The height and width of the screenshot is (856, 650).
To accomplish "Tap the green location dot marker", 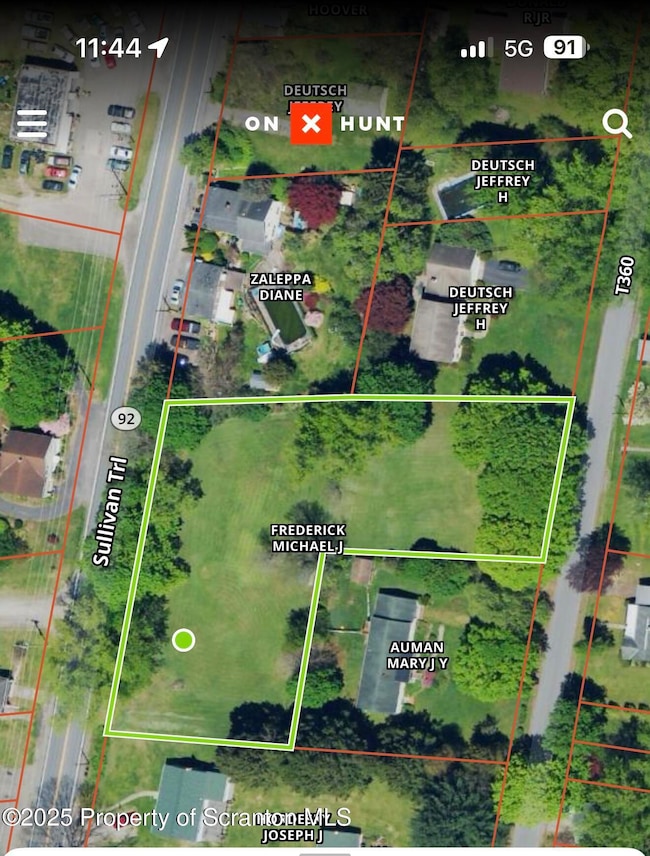I will pyautogui.click(x=183, y=640).
